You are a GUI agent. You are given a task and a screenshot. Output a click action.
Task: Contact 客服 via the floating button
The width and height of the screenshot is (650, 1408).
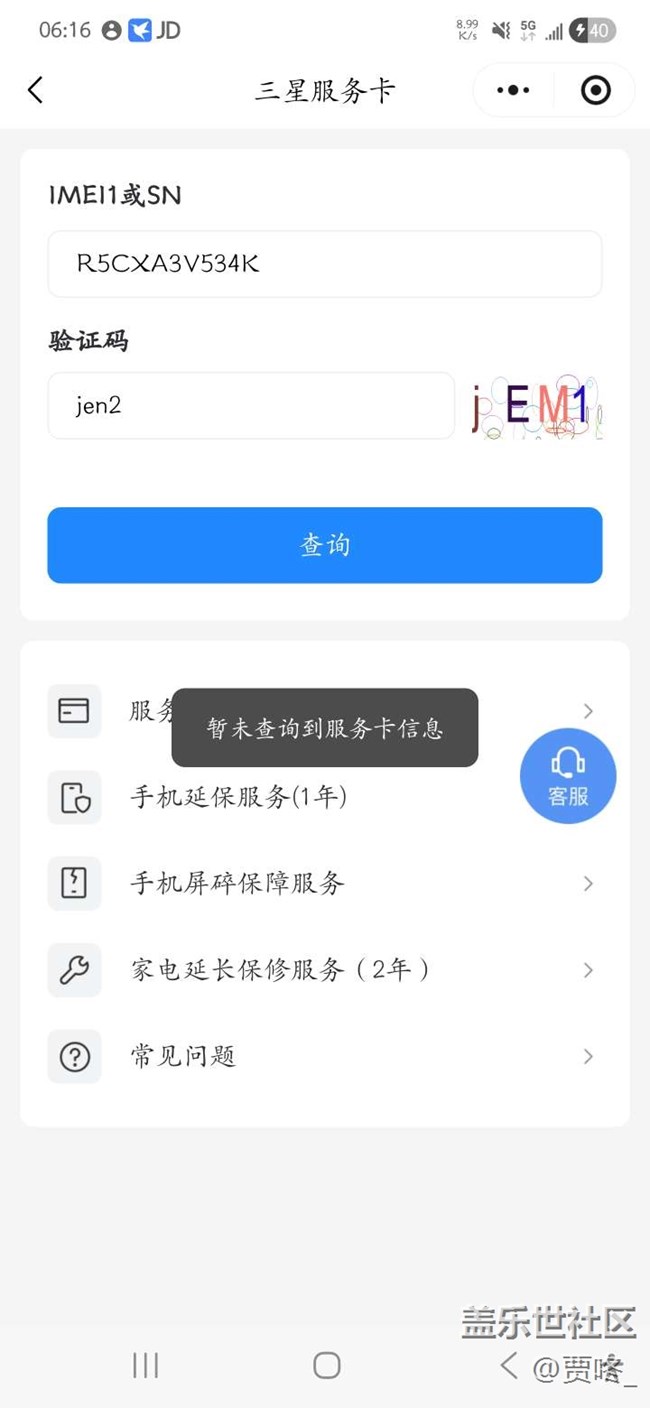567,776
